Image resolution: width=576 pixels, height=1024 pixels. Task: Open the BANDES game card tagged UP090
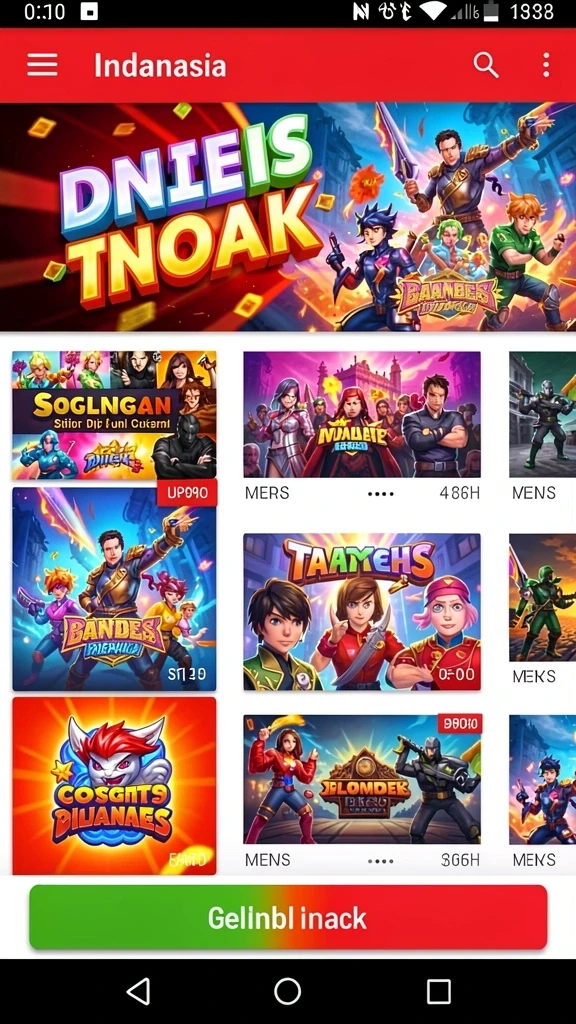coord(114,588)
